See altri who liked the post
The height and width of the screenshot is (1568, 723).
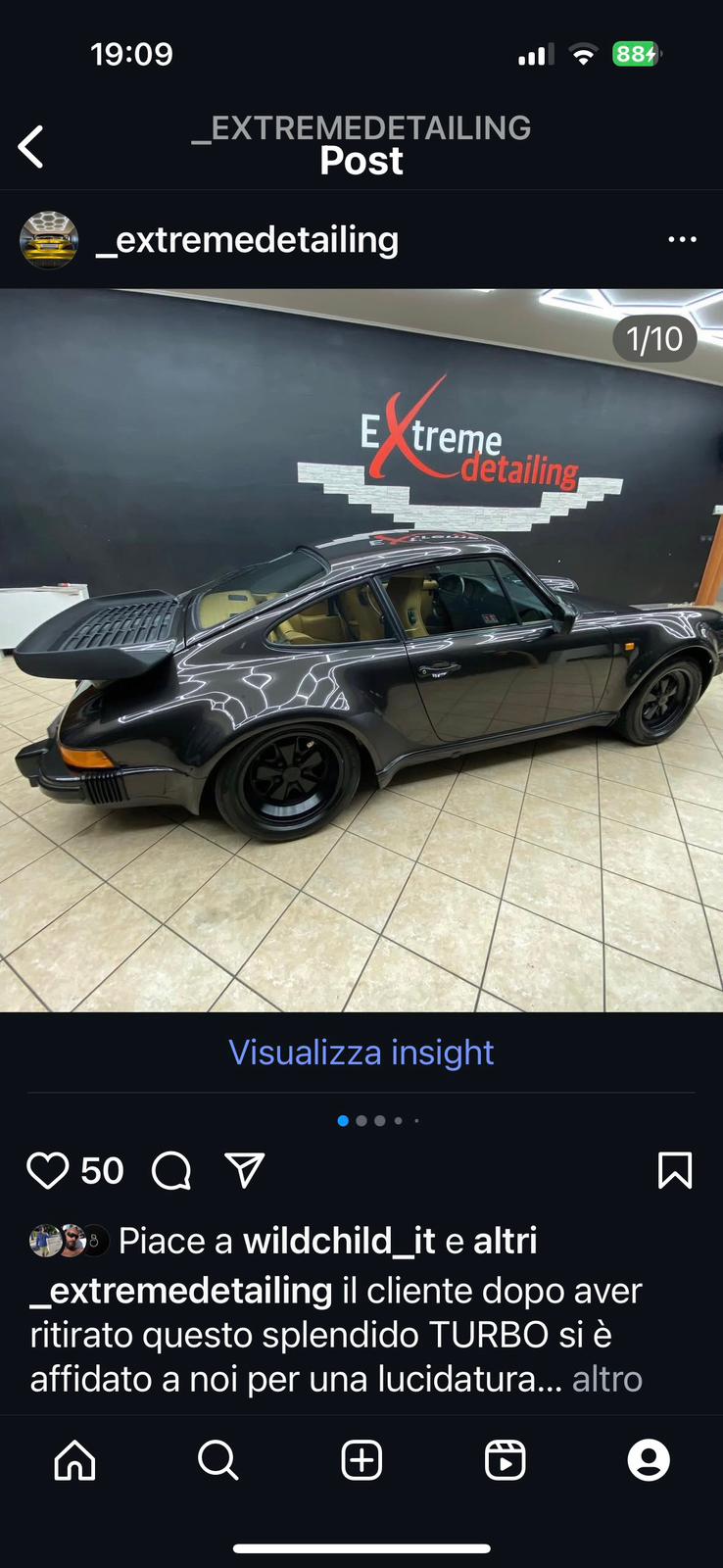point(506,1242)
